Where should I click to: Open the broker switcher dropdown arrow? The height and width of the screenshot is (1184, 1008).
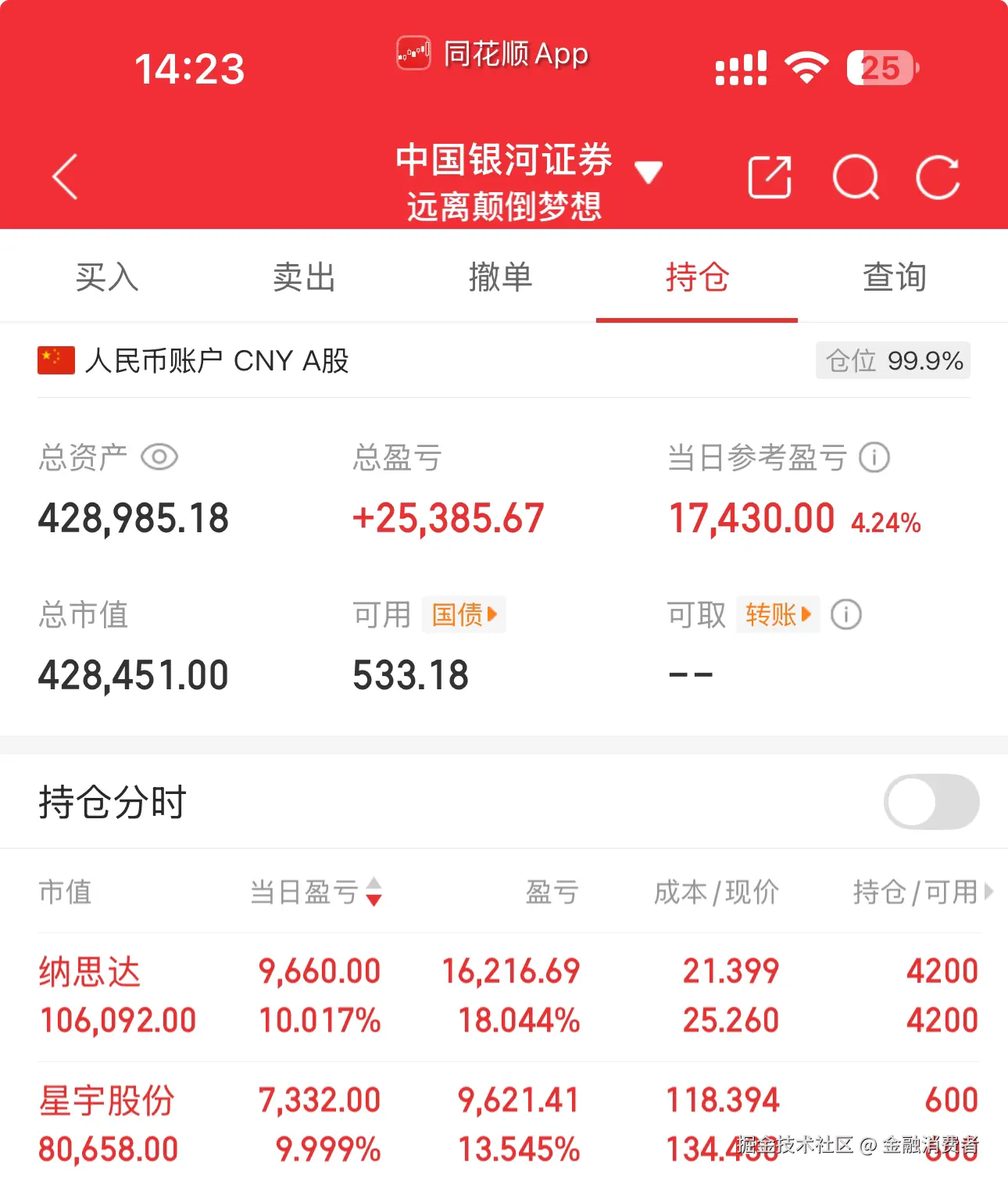coord(650,174)
